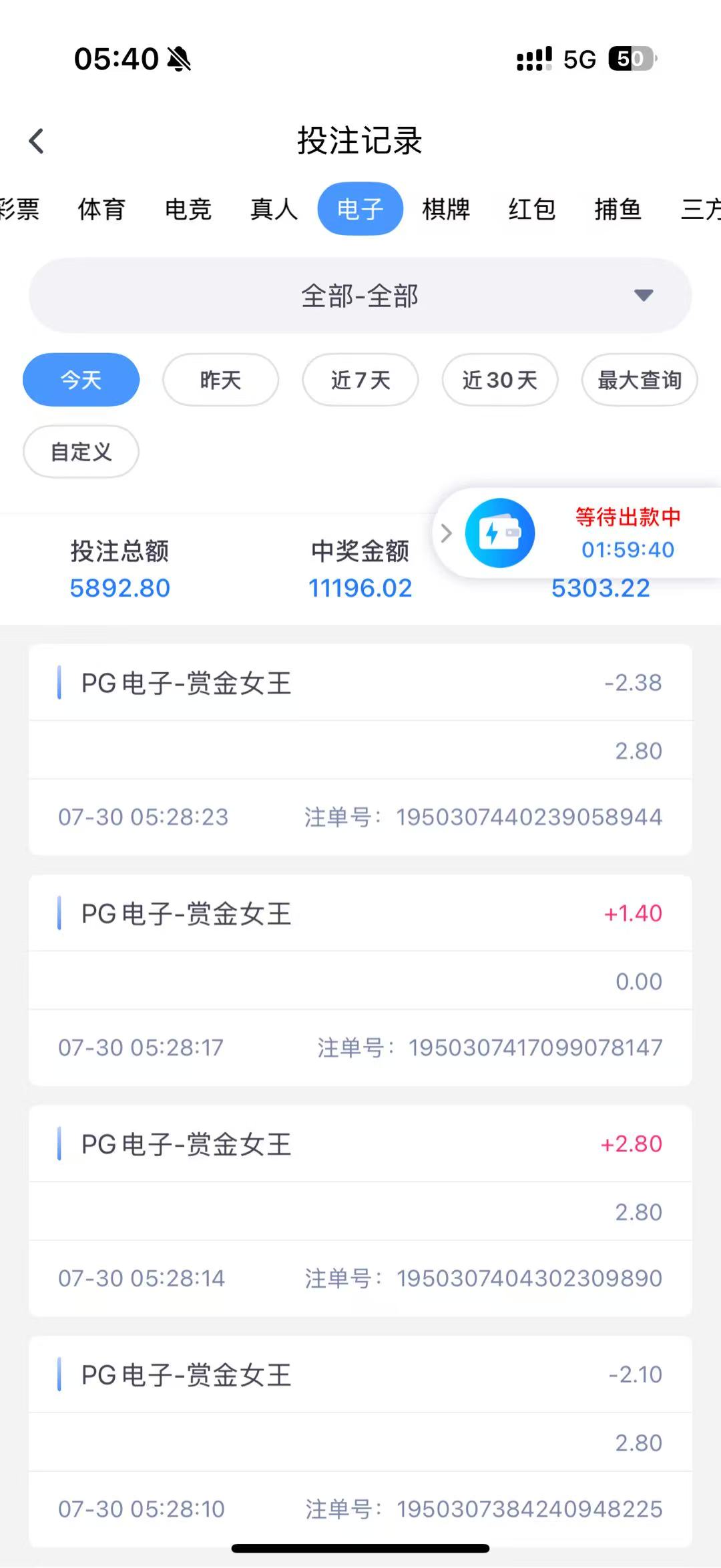Select the 最大查询 filter
721x1568 pixels.
(640, 380)
